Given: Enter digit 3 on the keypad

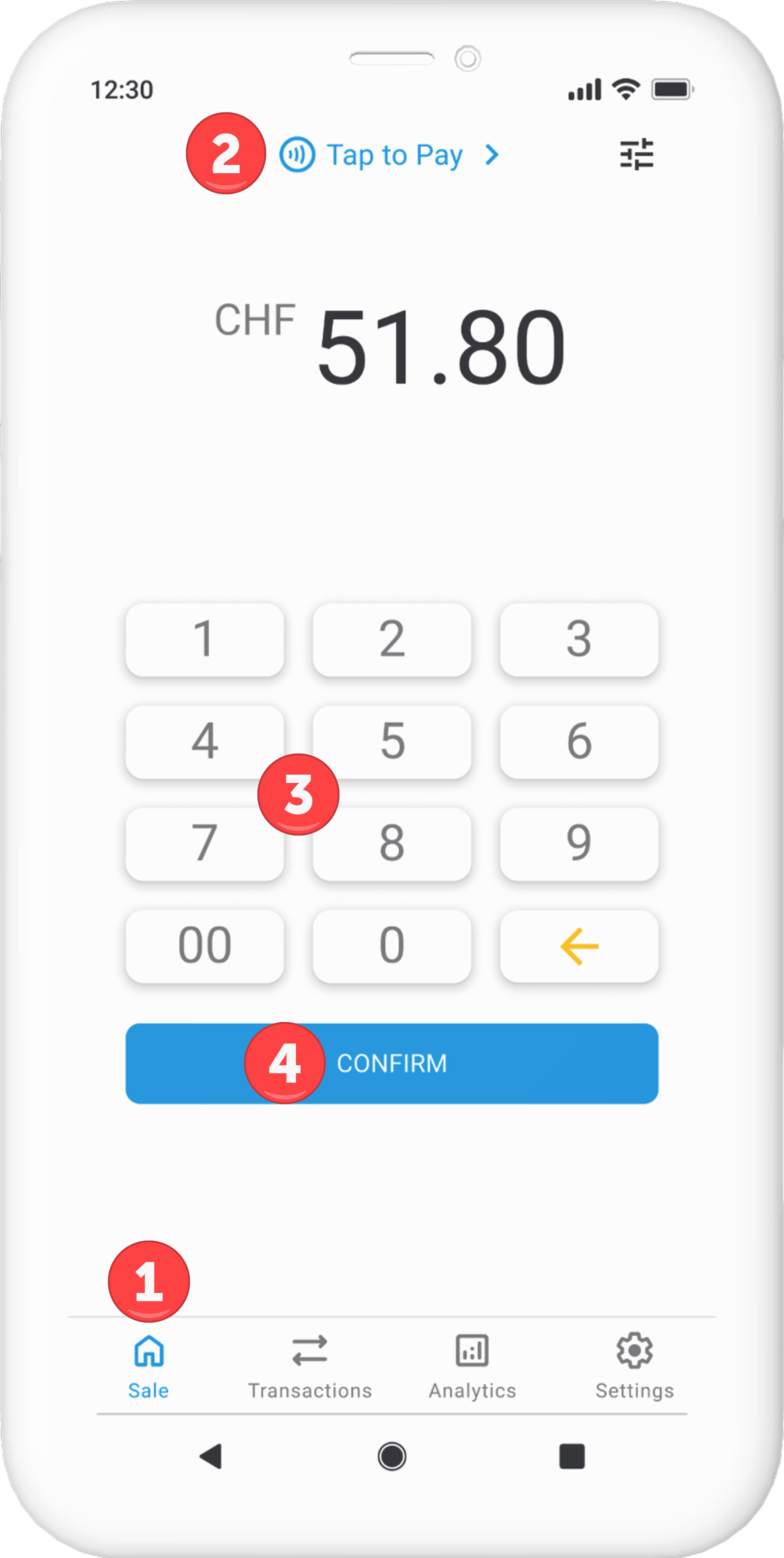Looking at the screenshot, I should pyautogui.click(x=579, y=639).
